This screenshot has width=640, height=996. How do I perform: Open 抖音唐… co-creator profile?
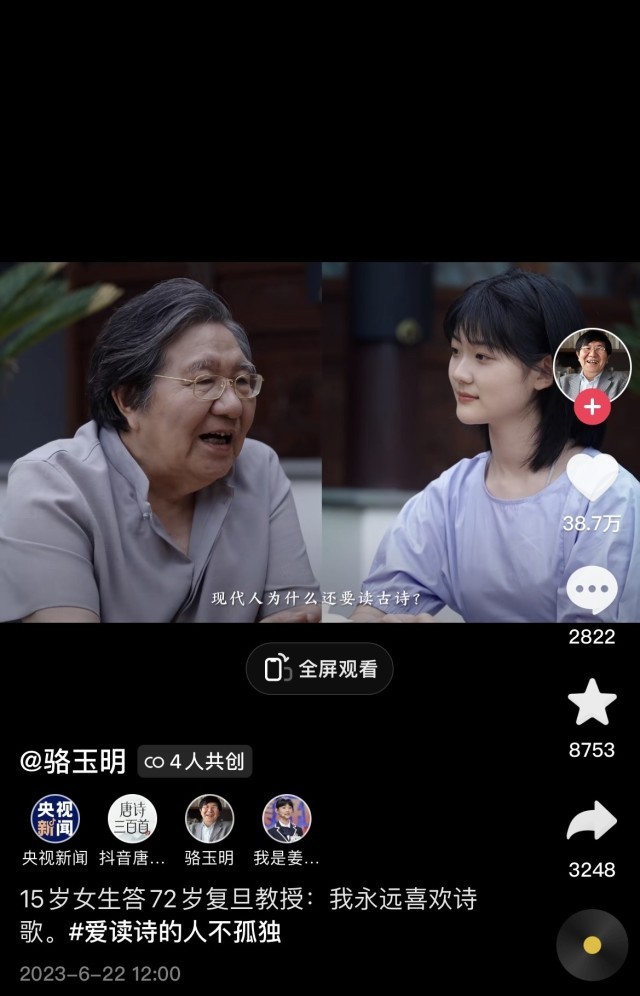(132, 820)
